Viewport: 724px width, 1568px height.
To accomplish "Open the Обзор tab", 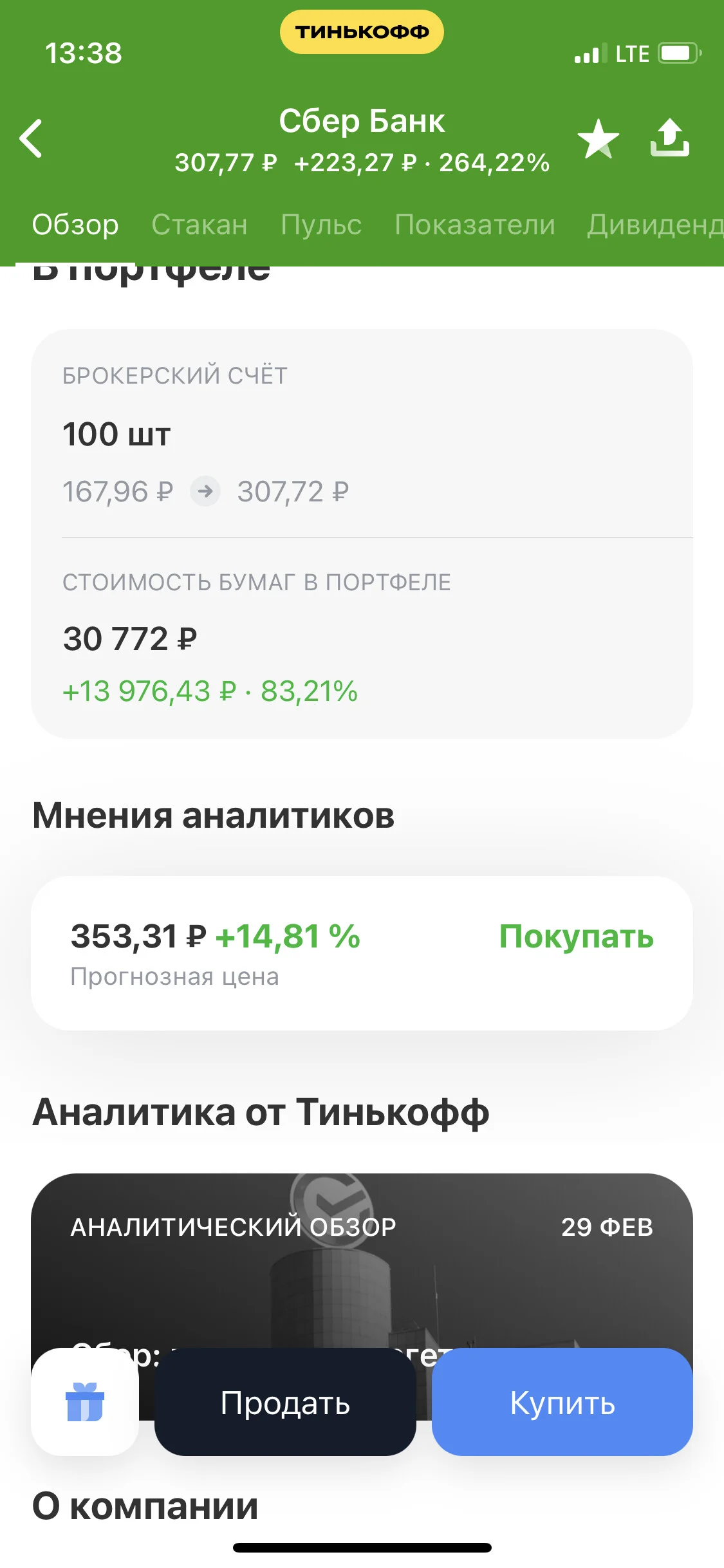I will click(x=75, y=225).
